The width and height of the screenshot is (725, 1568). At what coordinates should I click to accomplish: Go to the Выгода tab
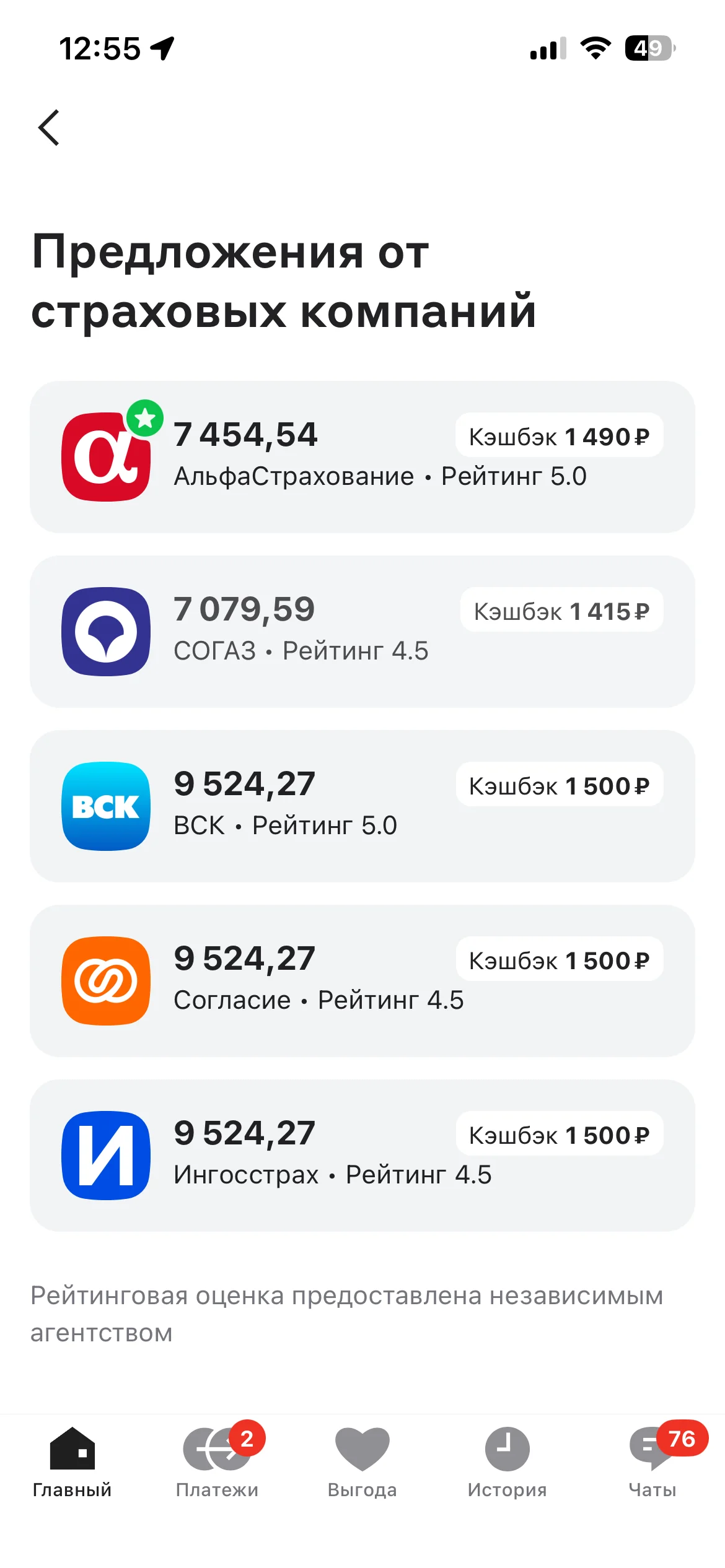[362, 1463]
